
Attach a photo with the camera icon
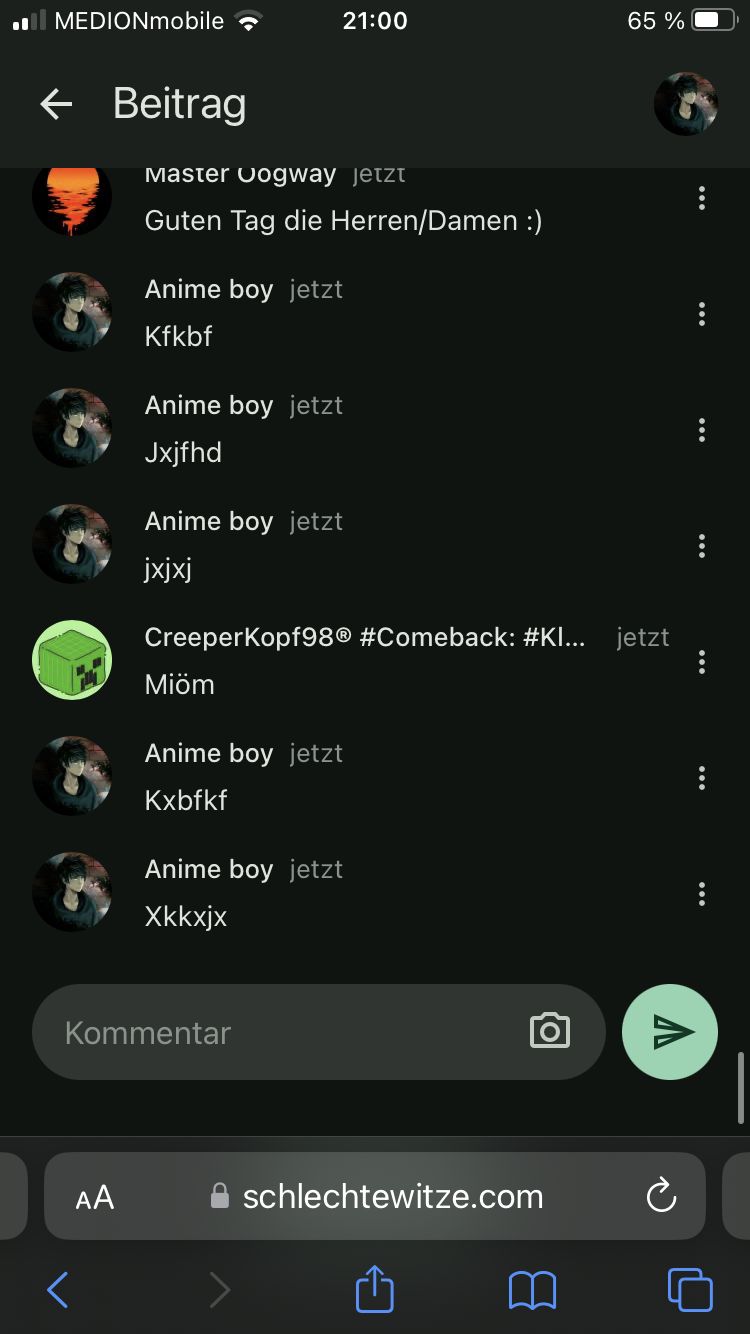pos(549,1031)
